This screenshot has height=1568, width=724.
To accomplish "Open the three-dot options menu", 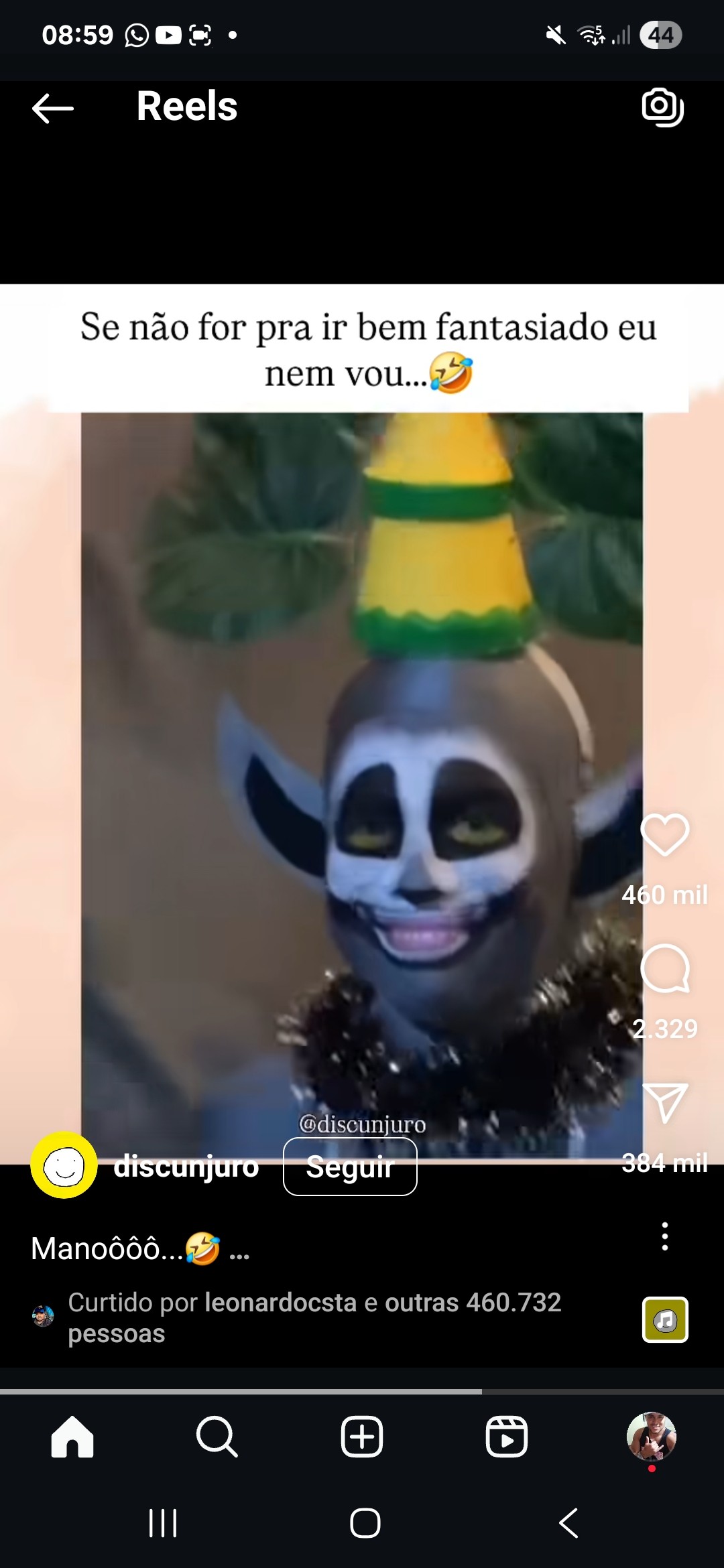I will click(x=664, y=1236).
